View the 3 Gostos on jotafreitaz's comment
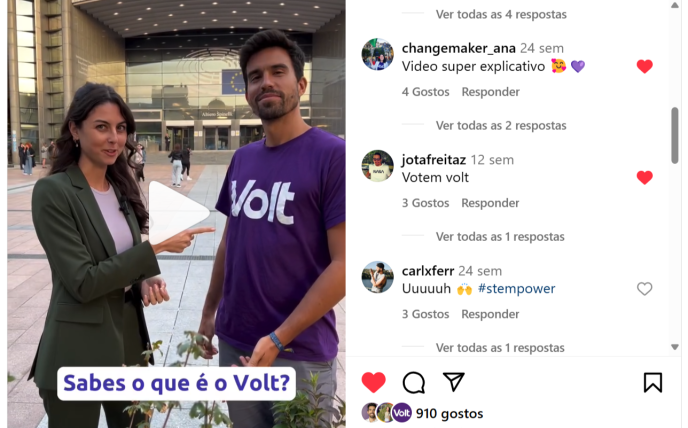Image resolution: width=688 pixels, height=428 pixels. (425, 203)
